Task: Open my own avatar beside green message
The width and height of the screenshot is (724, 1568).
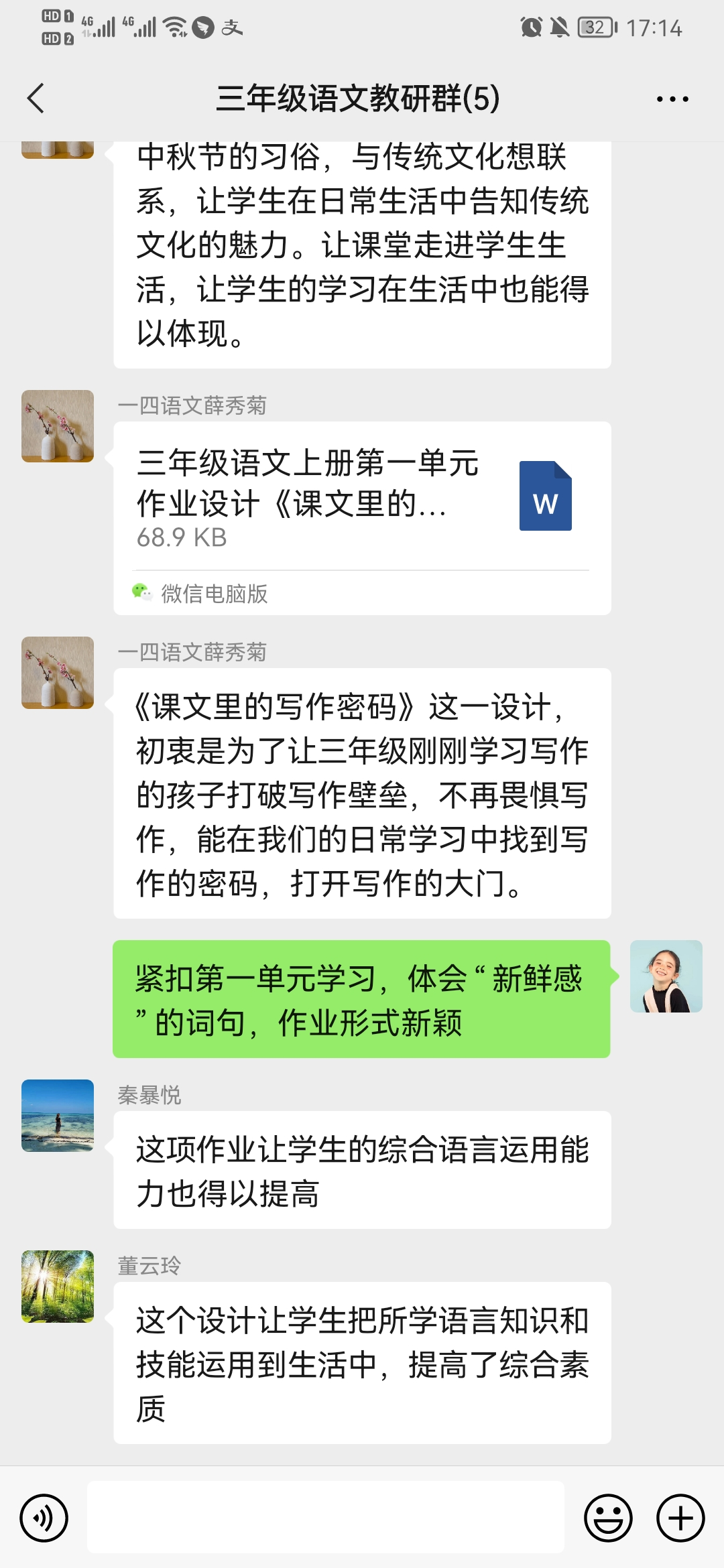Action: coord(666,976)
